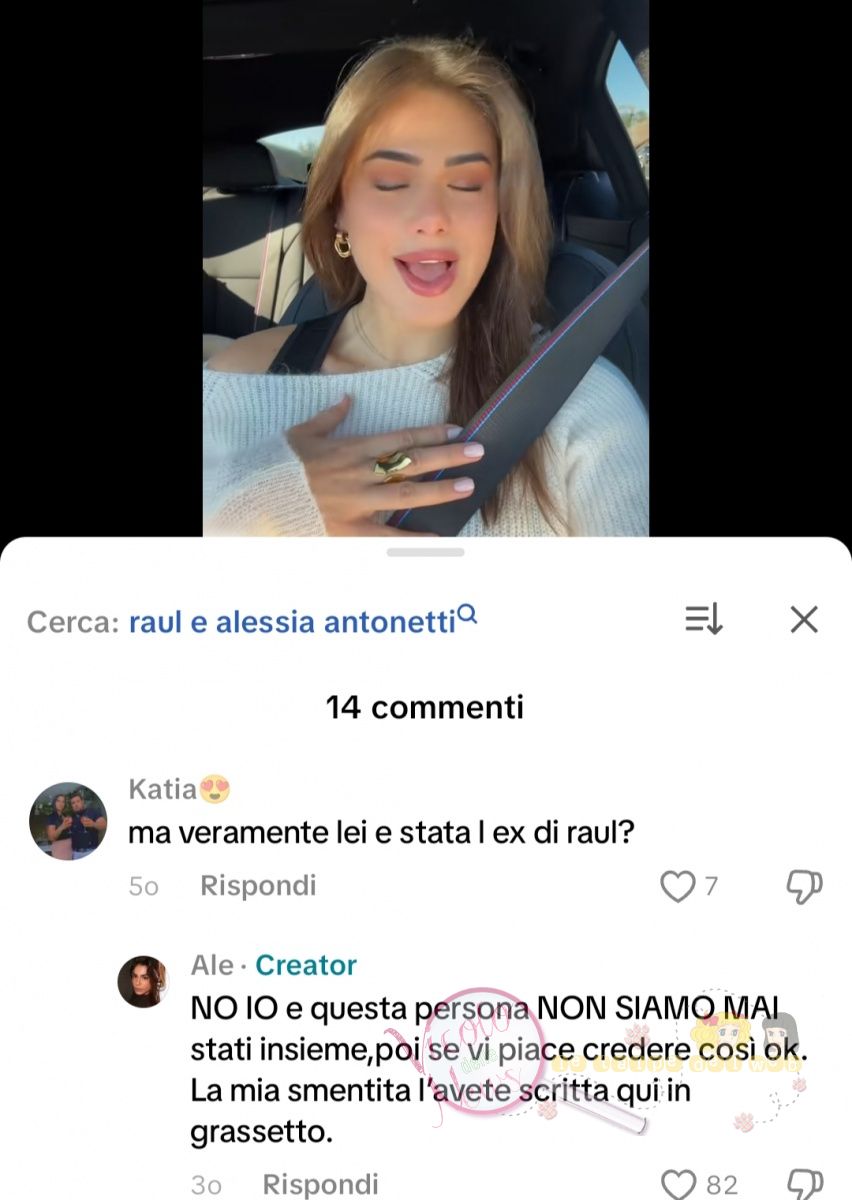Viewport: 852px width, 1200px height.
Task: Like Ale's creator reply
Action: pyautogui.click(x=679, y=1185)
